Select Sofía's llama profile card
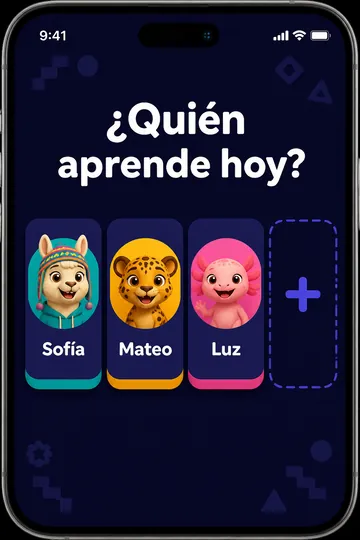The height and width of the screenshot is (540, 360). coord(63,304)
